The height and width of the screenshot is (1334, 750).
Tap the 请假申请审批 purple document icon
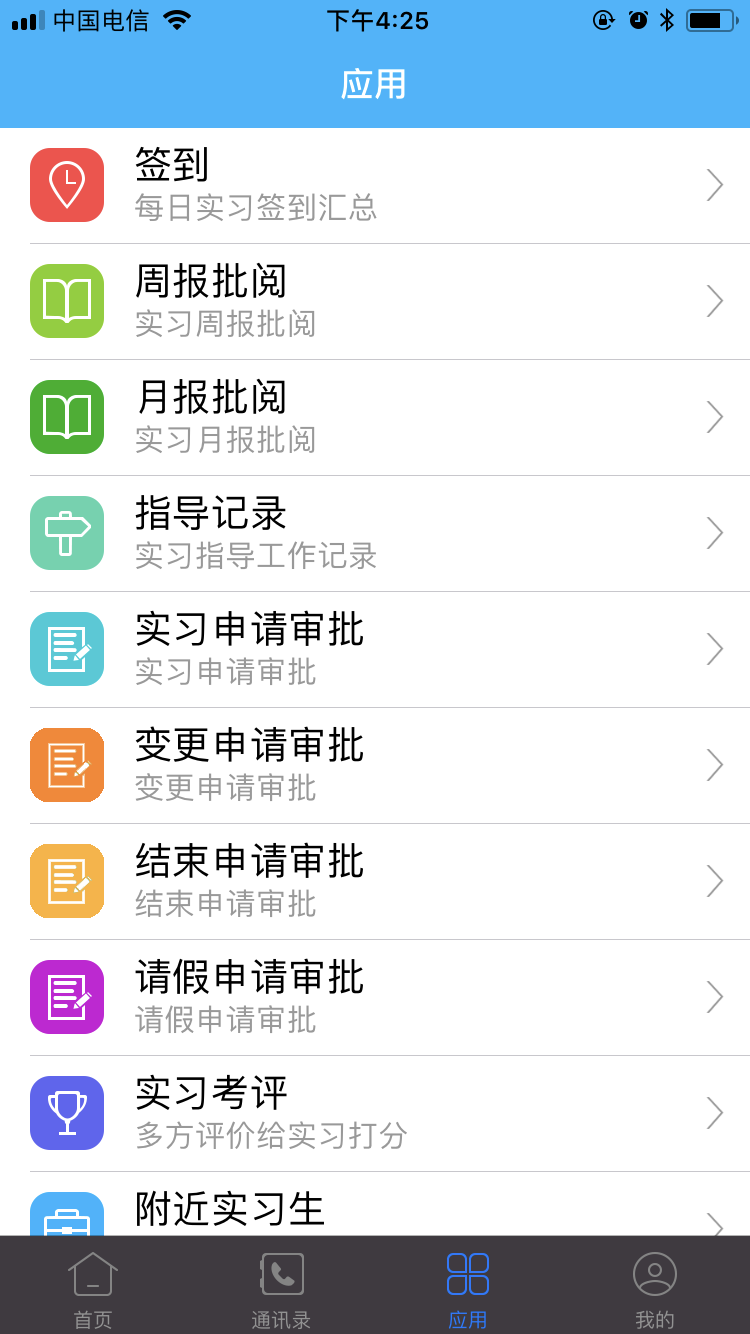(66, 997)
